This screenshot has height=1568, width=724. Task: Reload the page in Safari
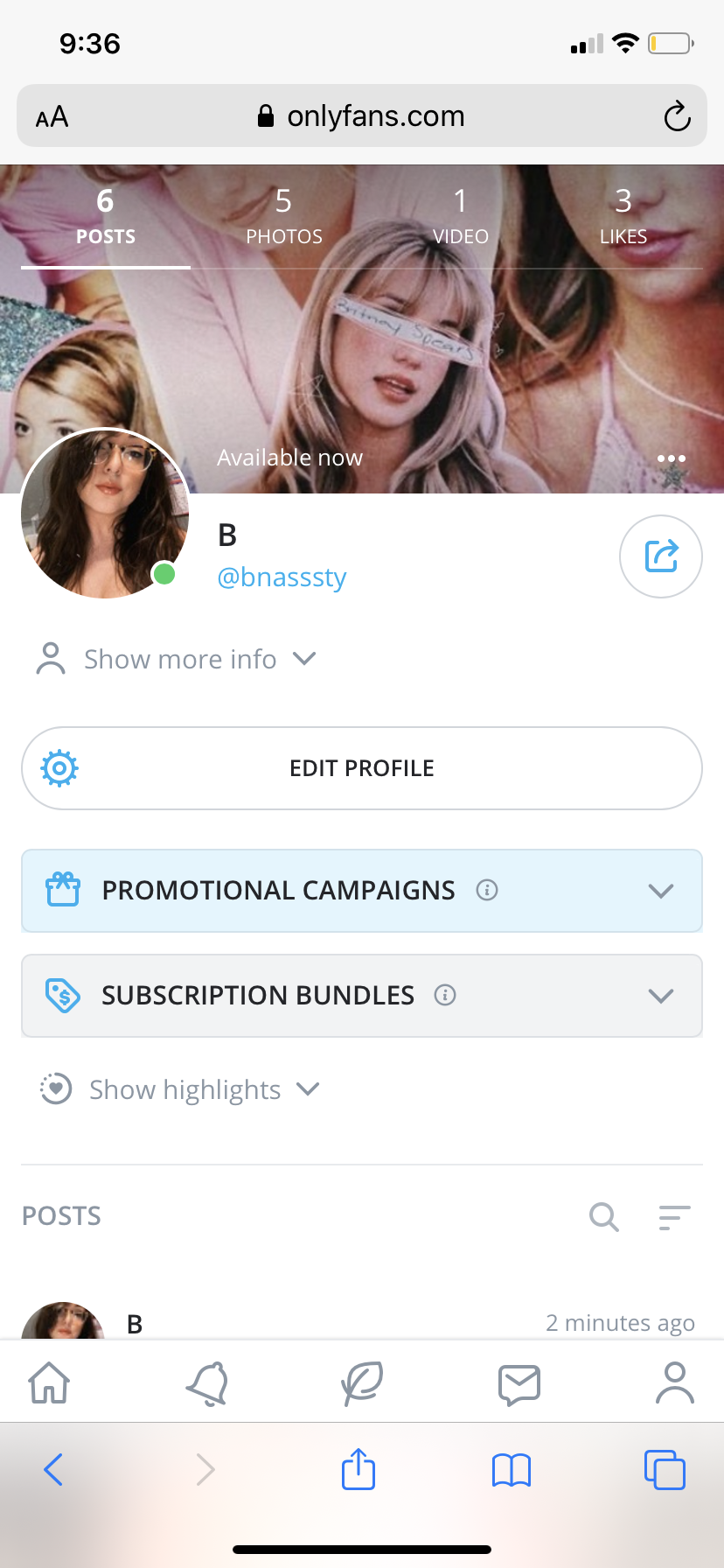click(677, 116)
